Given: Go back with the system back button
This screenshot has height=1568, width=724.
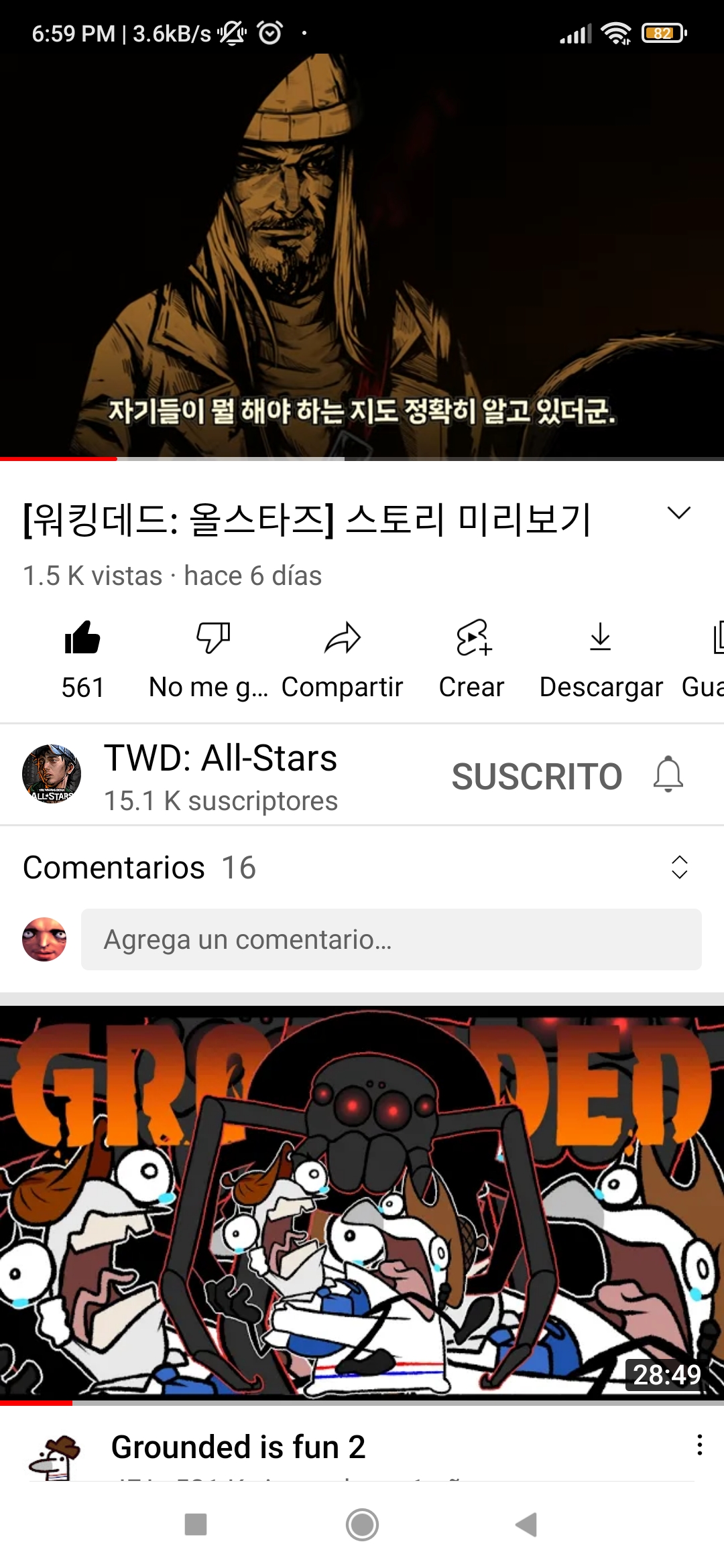Looking at the screenshot, I should [527, 1524].
